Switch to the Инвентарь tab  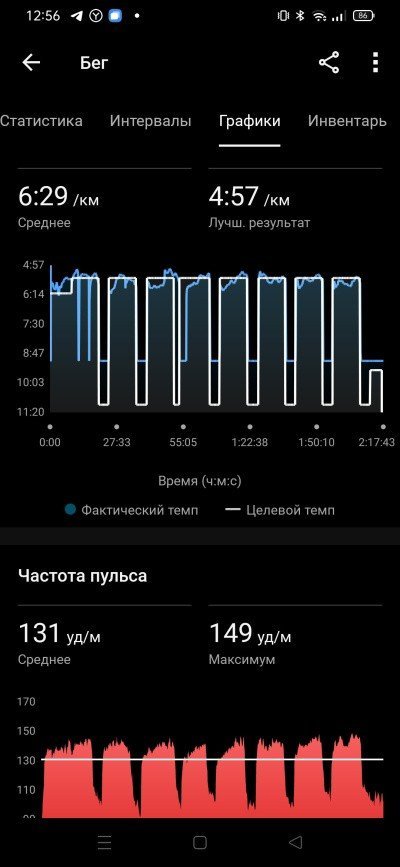point(347,121)
